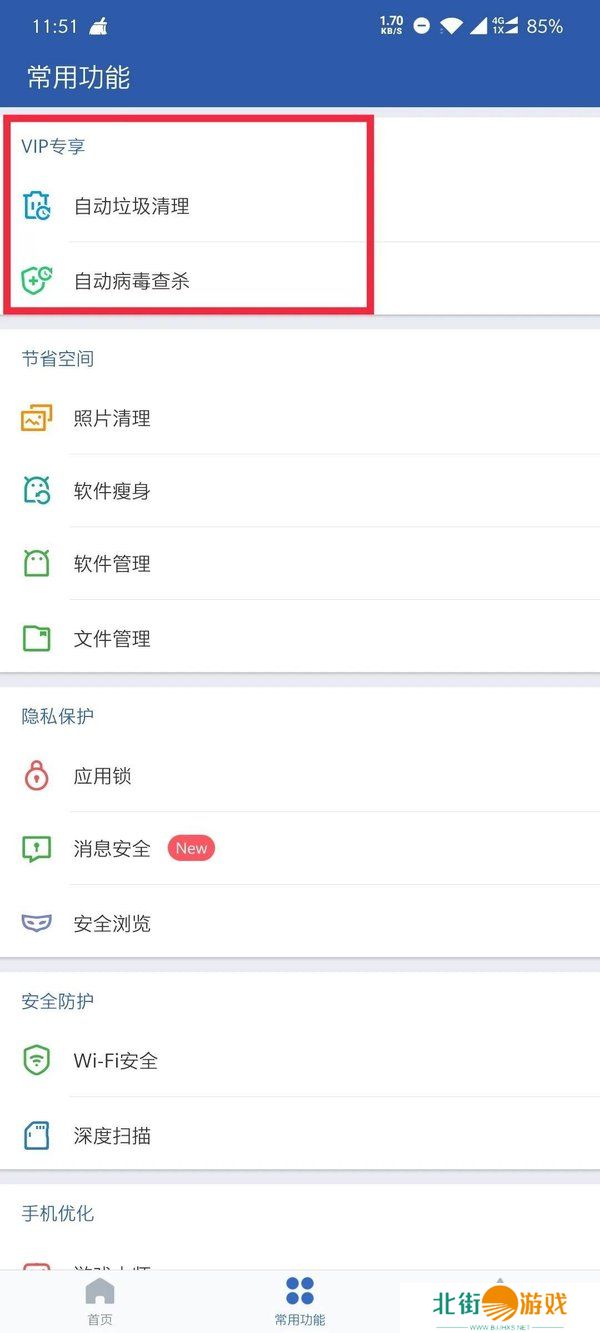Viewport: 600px width, 1333px height.
Task: Open 自动垃圾清理 VIP feature
Action: click(132, 207)
